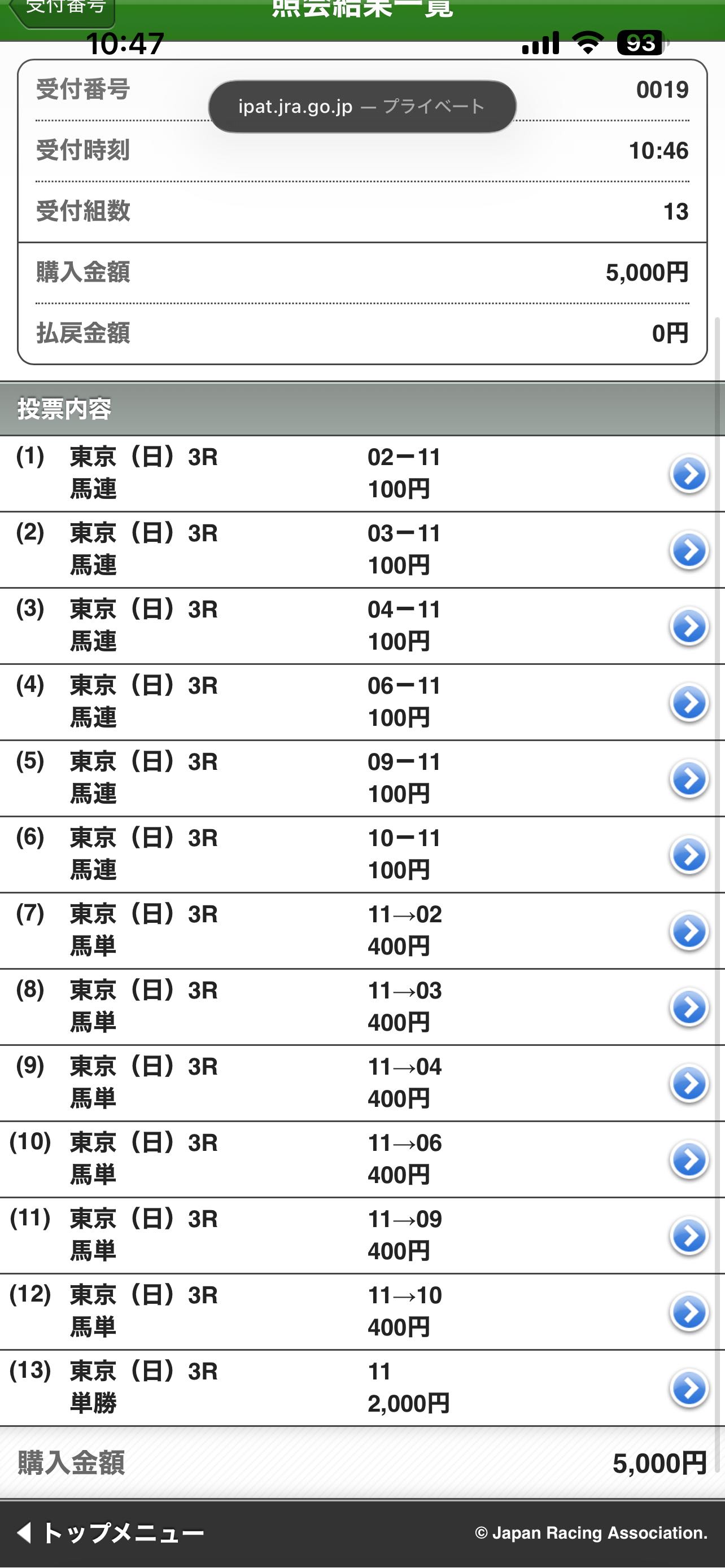Open bet (13) 単勝 11 for 2,000円
The image size is (725, 1568).
688,1389
